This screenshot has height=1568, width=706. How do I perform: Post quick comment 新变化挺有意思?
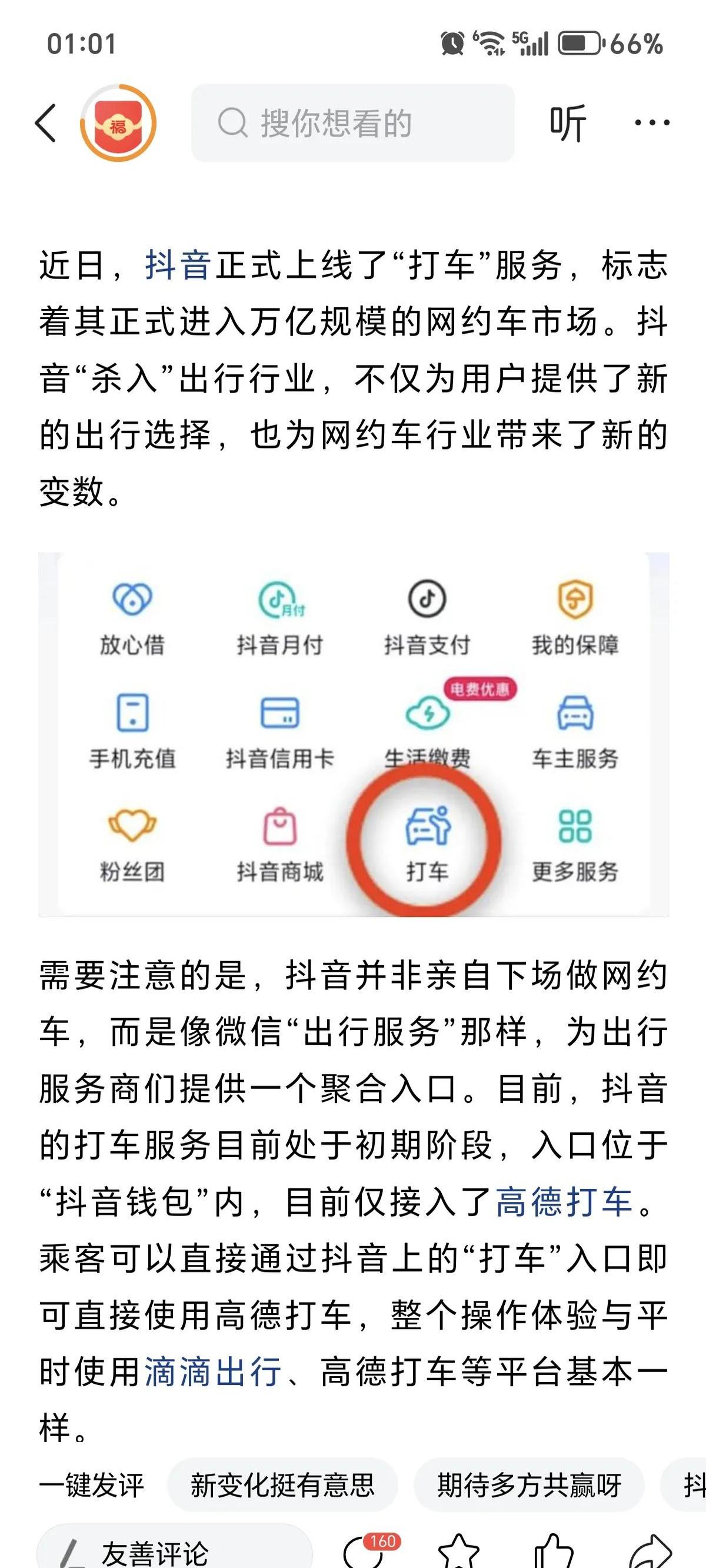(282, 1485)
